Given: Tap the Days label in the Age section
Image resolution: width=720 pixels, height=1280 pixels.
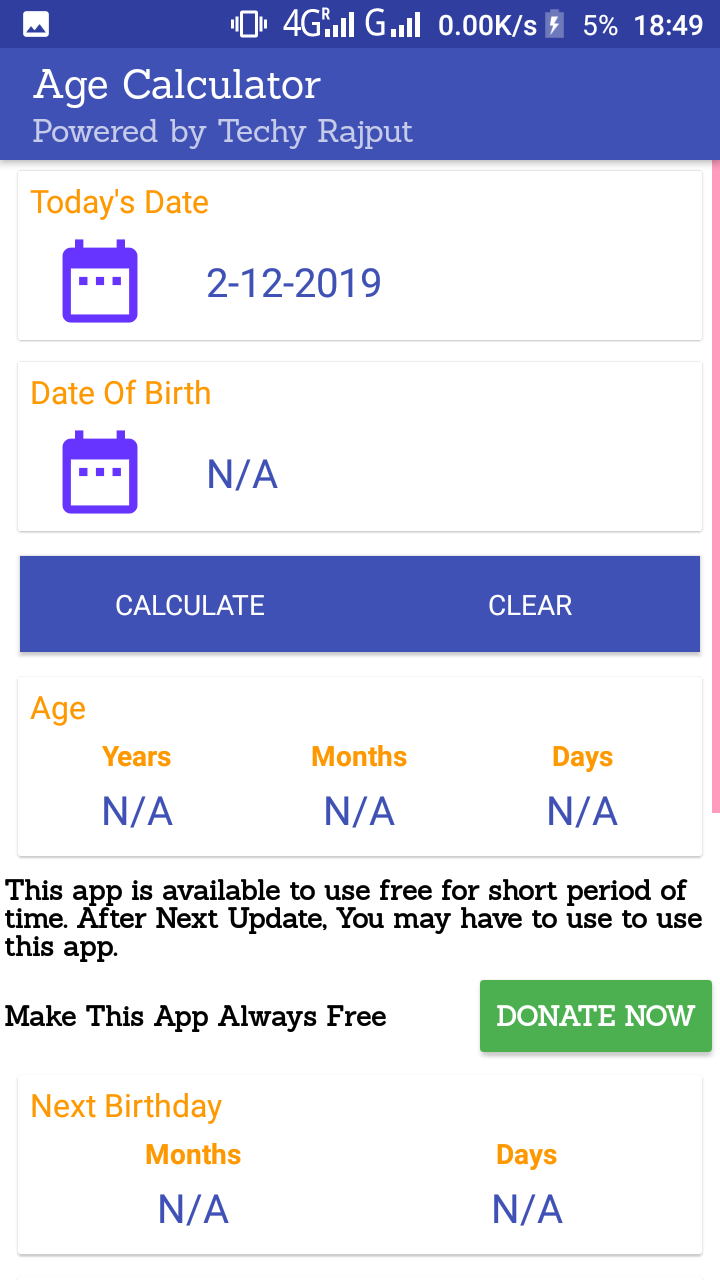Looking at the screenshot, I should pyautogui.click(x=582, y=757).
